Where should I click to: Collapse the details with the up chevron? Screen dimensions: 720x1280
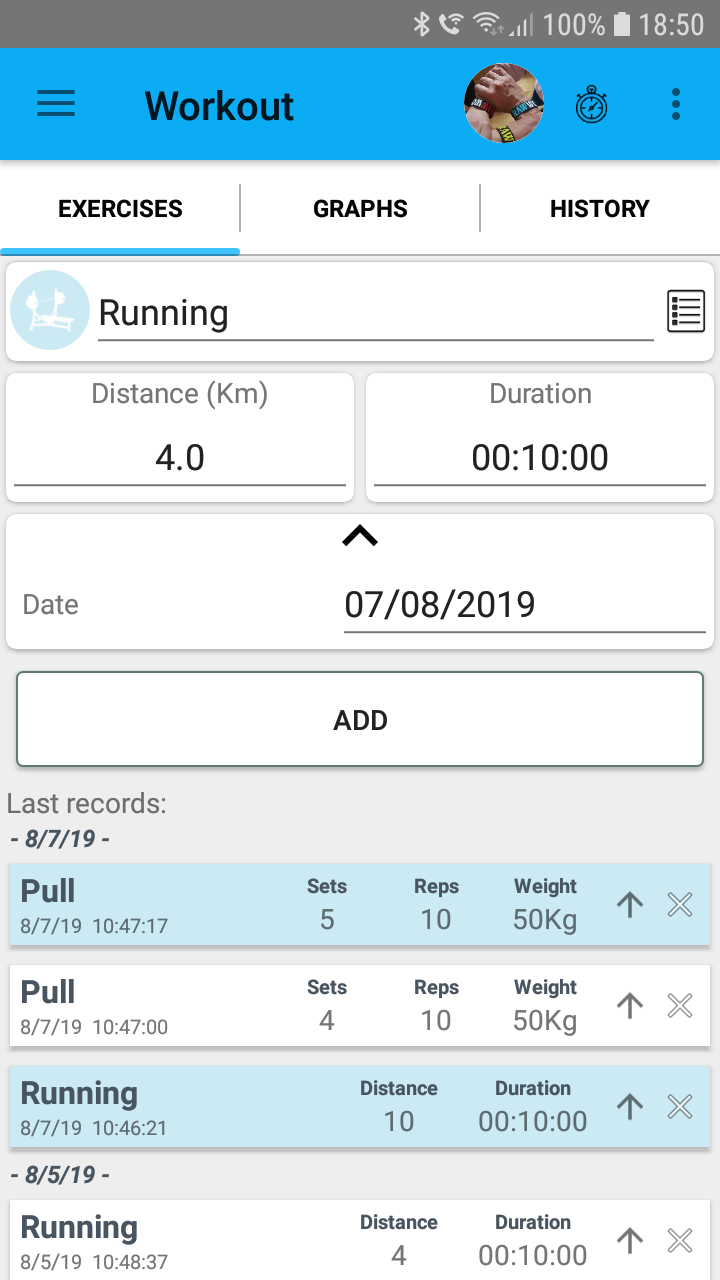(x=360, y=537)
